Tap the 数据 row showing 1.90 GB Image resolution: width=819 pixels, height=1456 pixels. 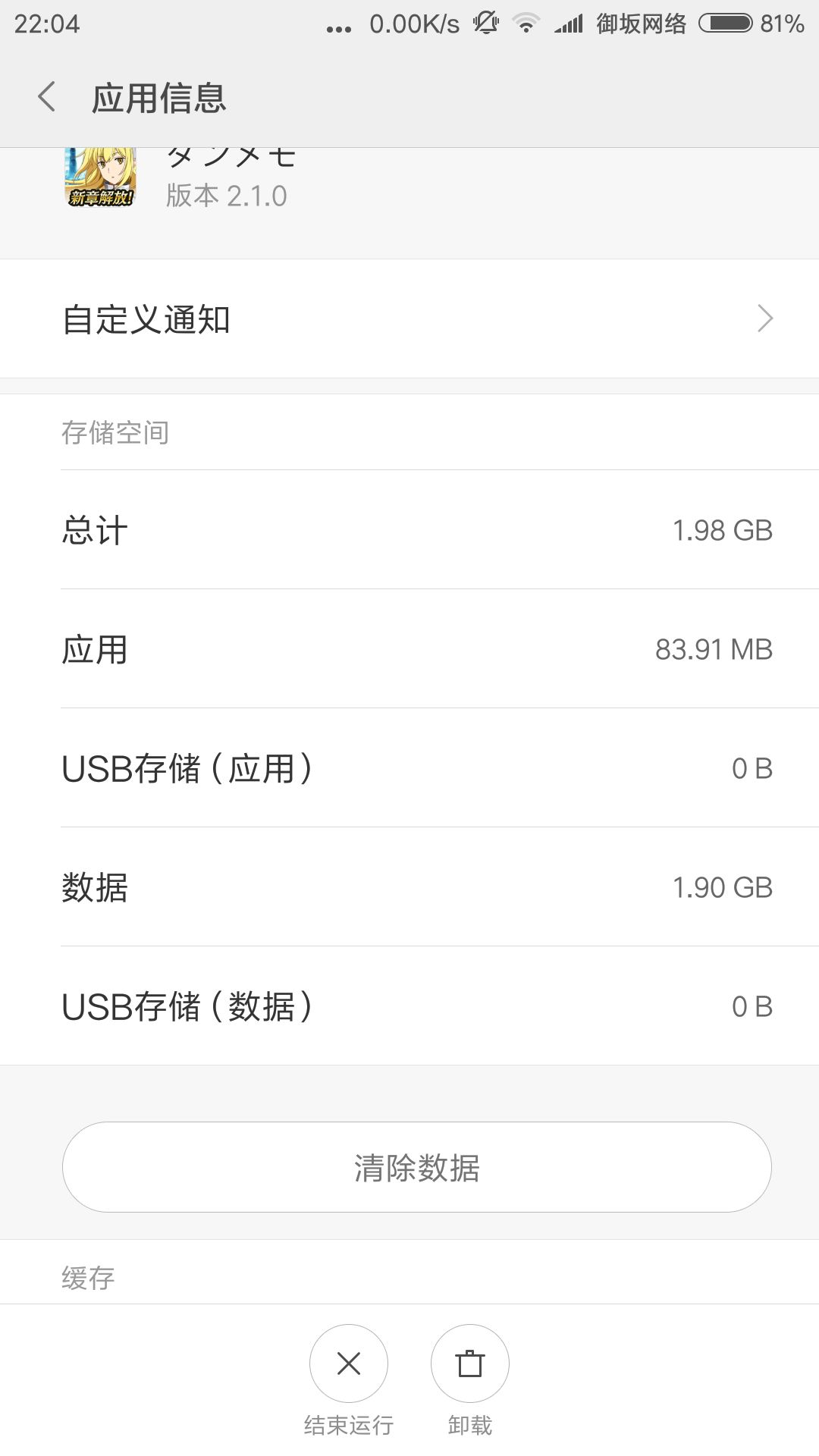click(409, 887)
